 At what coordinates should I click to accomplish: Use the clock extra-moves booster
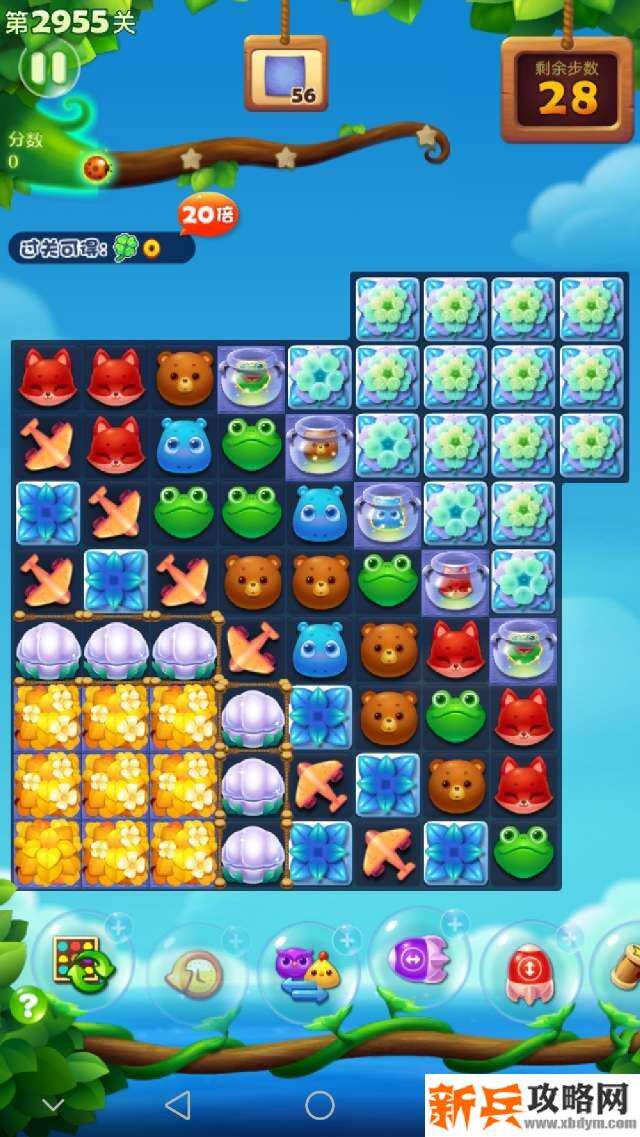[x=198, y=970]
